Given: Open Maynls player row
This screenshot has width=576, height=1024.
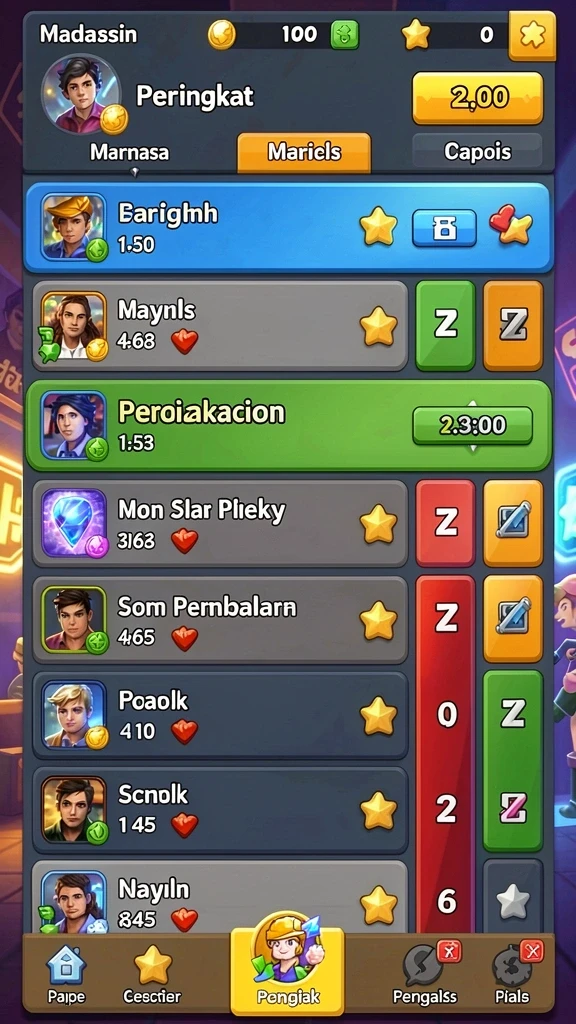Looking at the screenshot, I should tap(220, 326).
